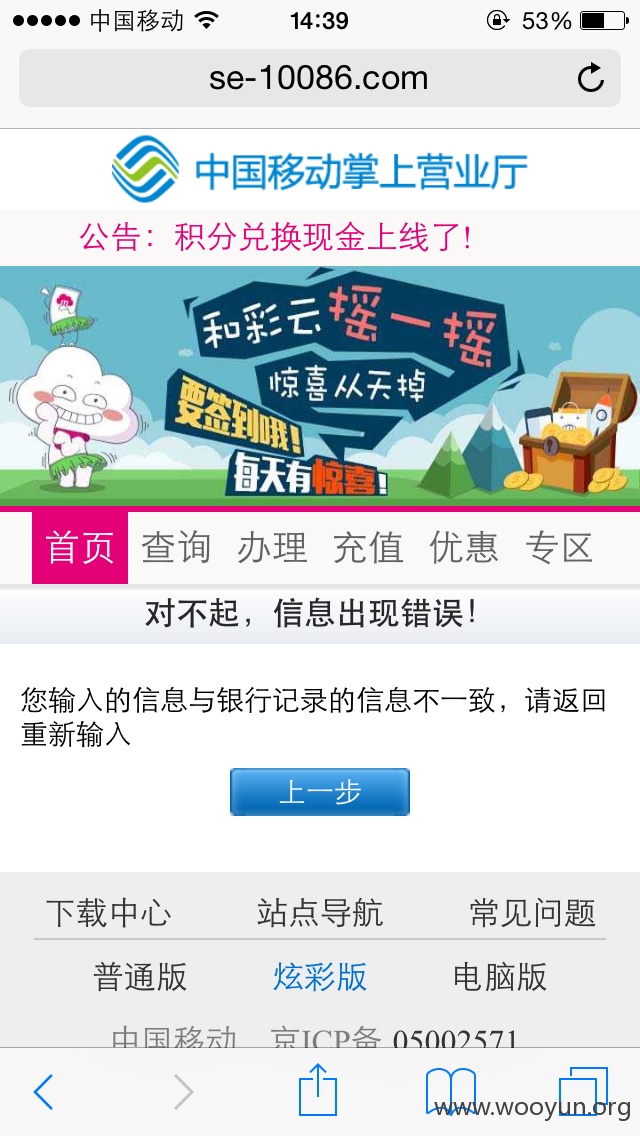This screenshot has width=640, height=1136.
Task: Select the 首页 tab
Action: point(80,548)
